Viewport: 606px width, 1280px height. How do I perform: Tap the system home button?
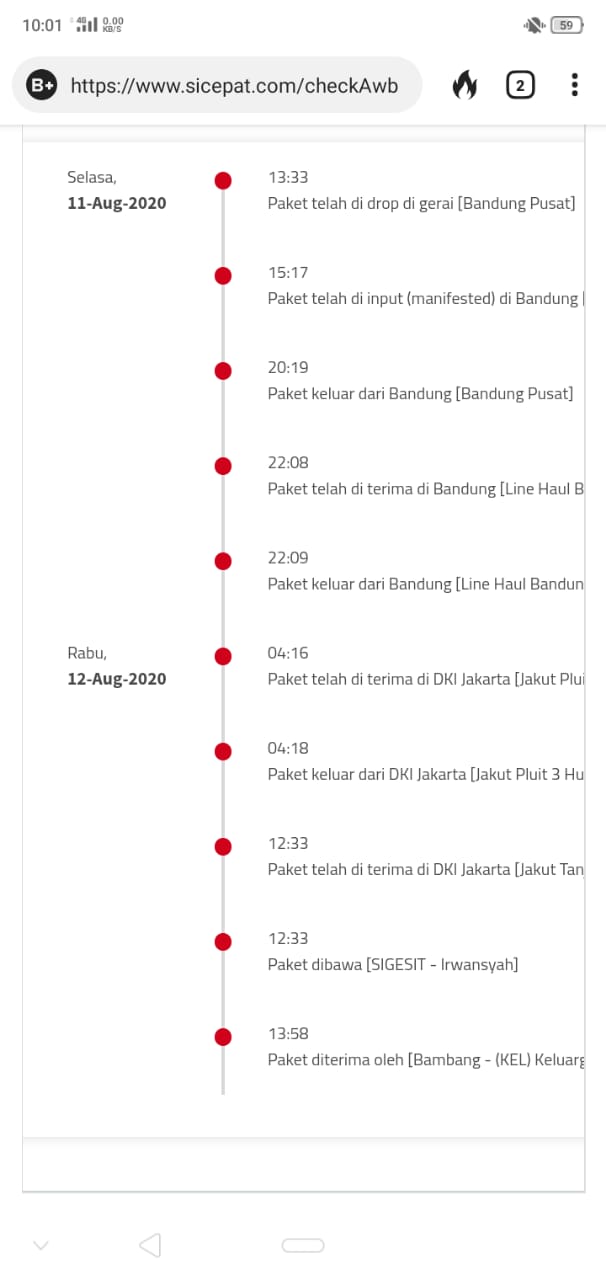tap(303, 1245)
